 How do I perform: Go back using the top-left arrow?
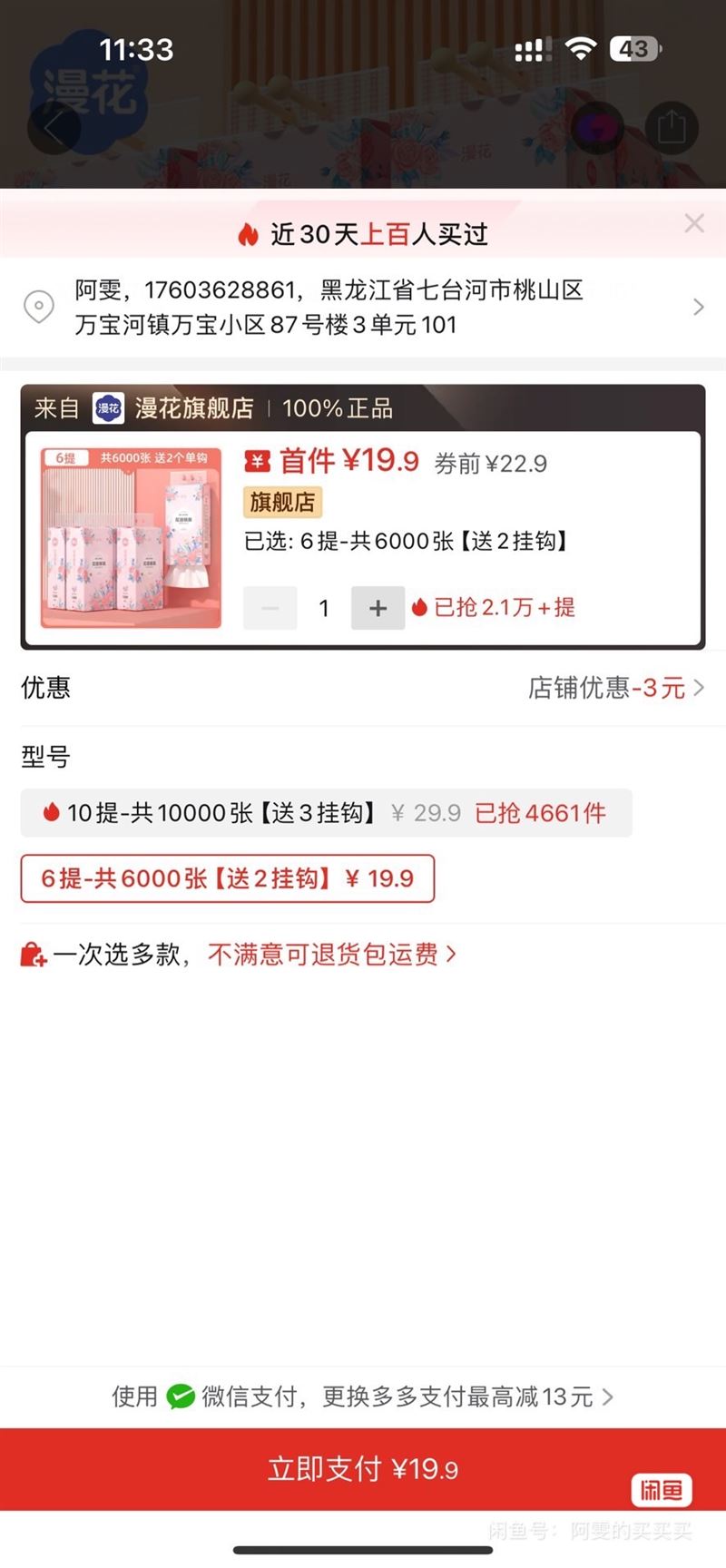click(53, 128)
